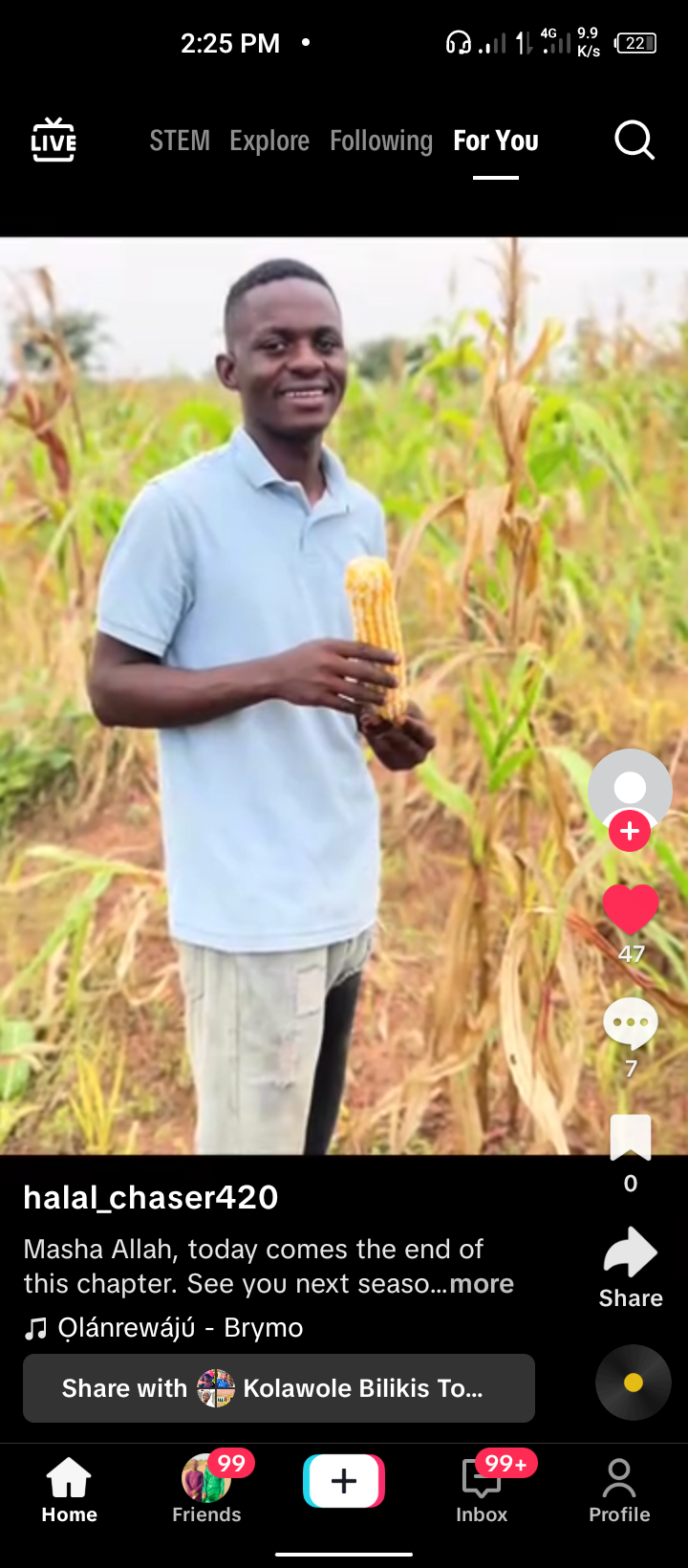Create a new post with plus button
Screen dimensions: 688x1568
344,1481
